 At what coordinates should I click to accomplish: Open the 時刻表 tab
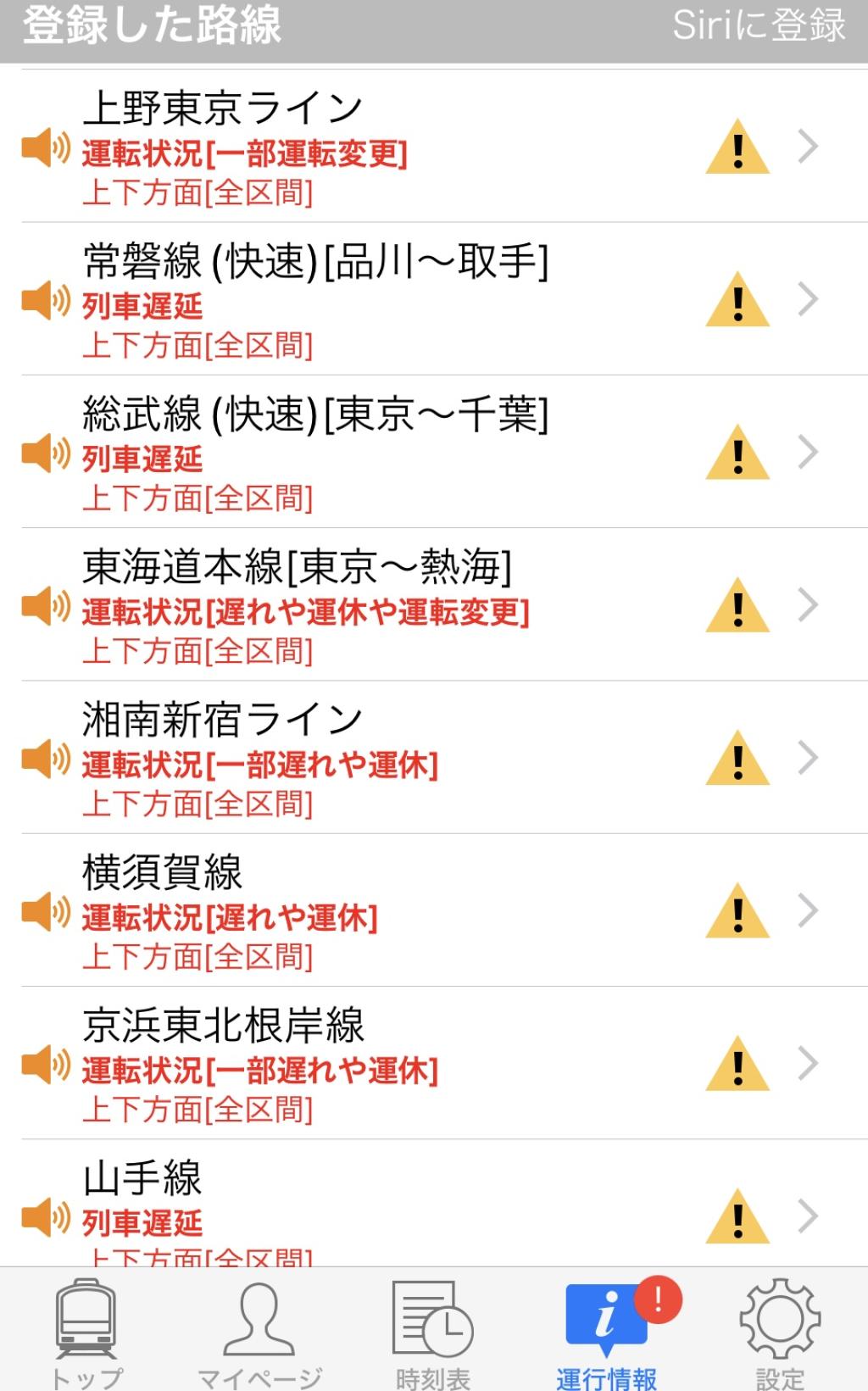(432, 1333)
